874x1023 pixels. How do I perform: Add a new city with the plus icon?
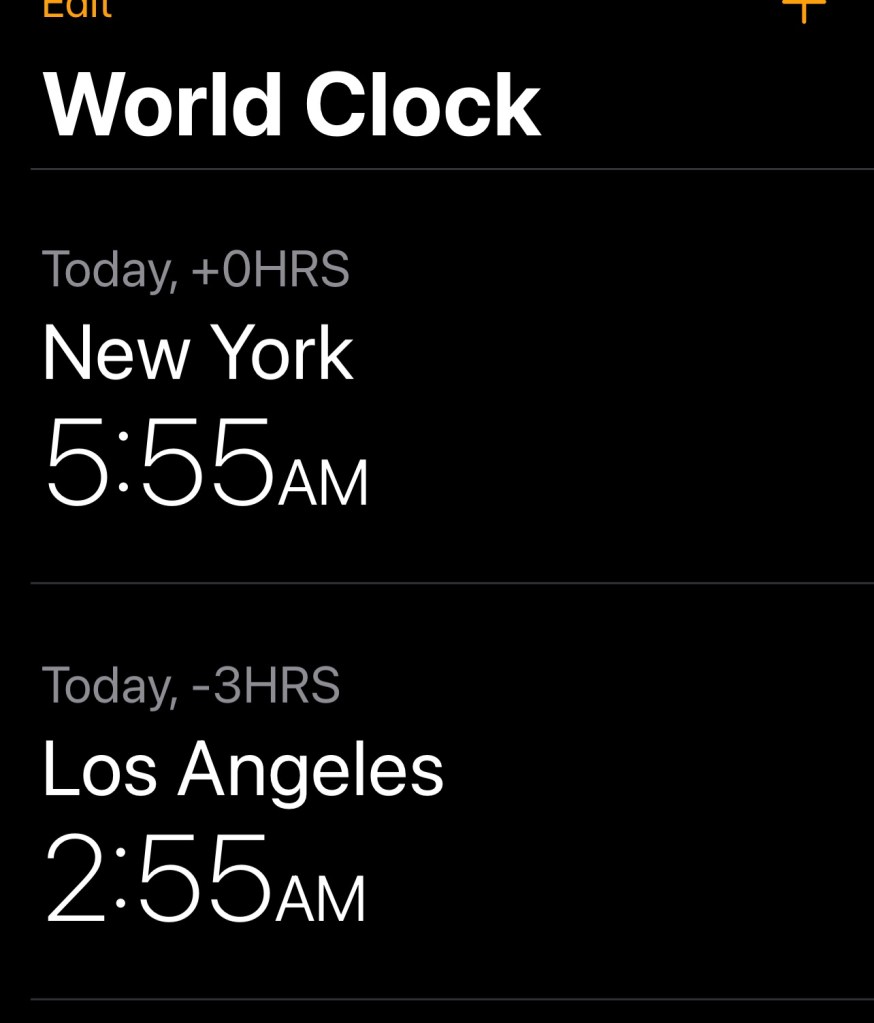[x=804, y=9]
